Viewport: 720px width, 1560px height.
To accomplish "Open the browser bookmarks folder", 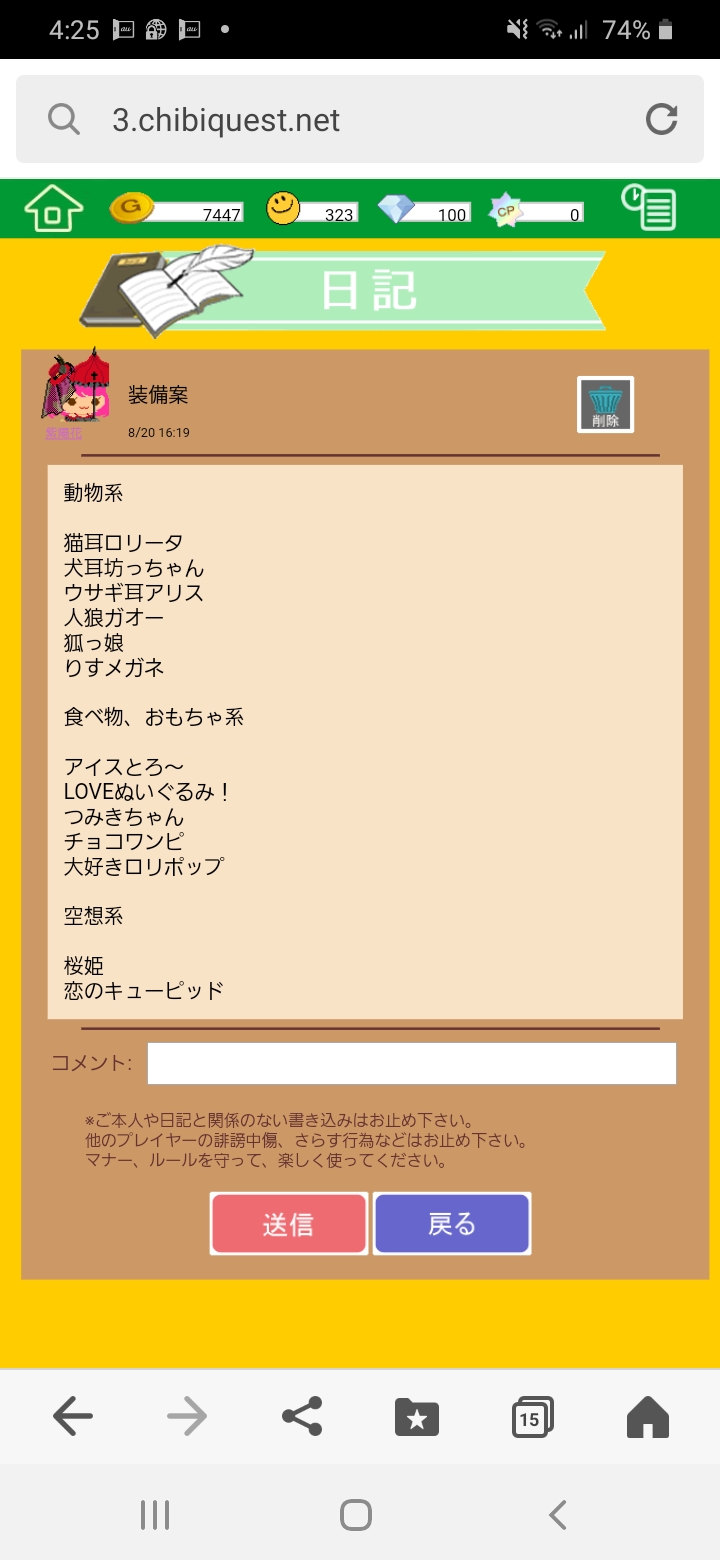I will point(417,1416).
